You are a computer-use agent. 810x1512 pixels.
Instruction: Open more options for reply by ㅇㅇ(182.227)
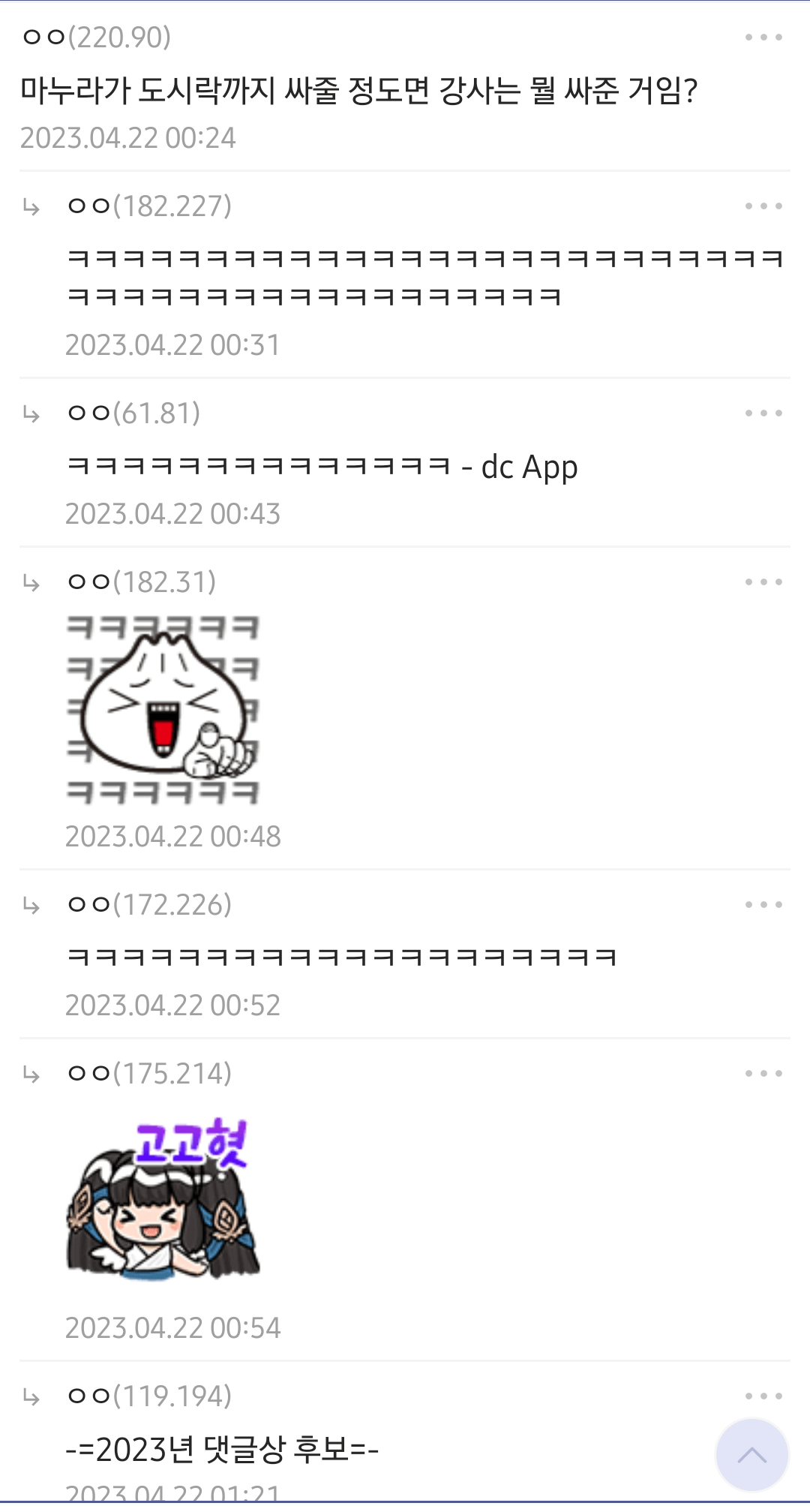[x=763, y=206]
